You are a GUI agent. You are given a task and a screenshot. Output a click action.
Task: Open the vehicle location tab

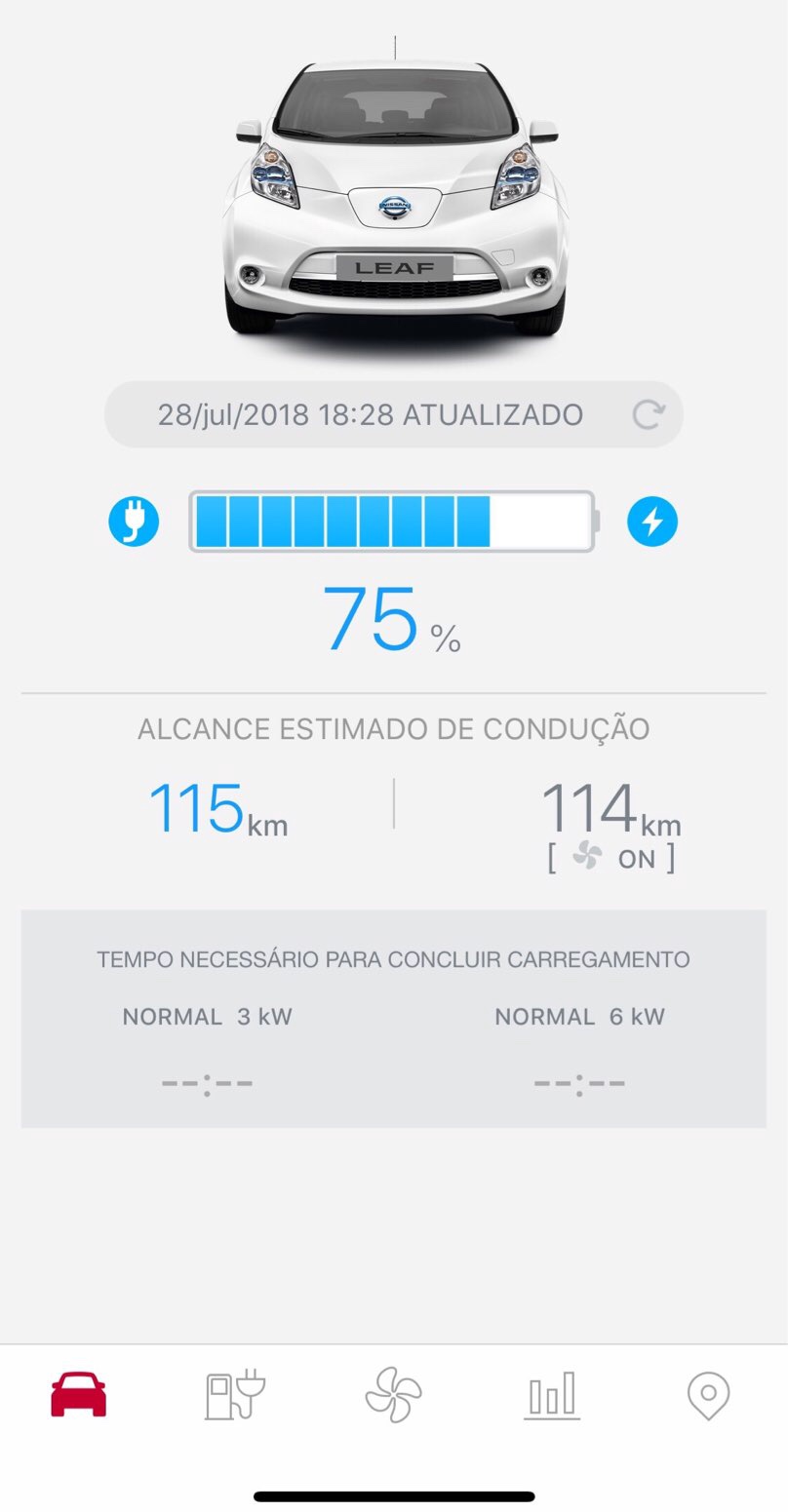click(x=709, y=1395)
